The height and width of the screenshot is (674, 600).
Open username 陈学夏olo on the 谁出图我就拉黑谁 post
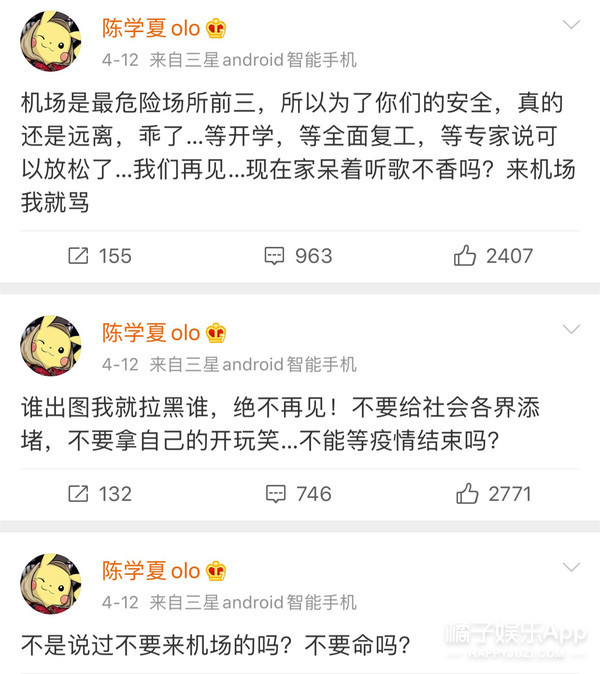(151, 333)
